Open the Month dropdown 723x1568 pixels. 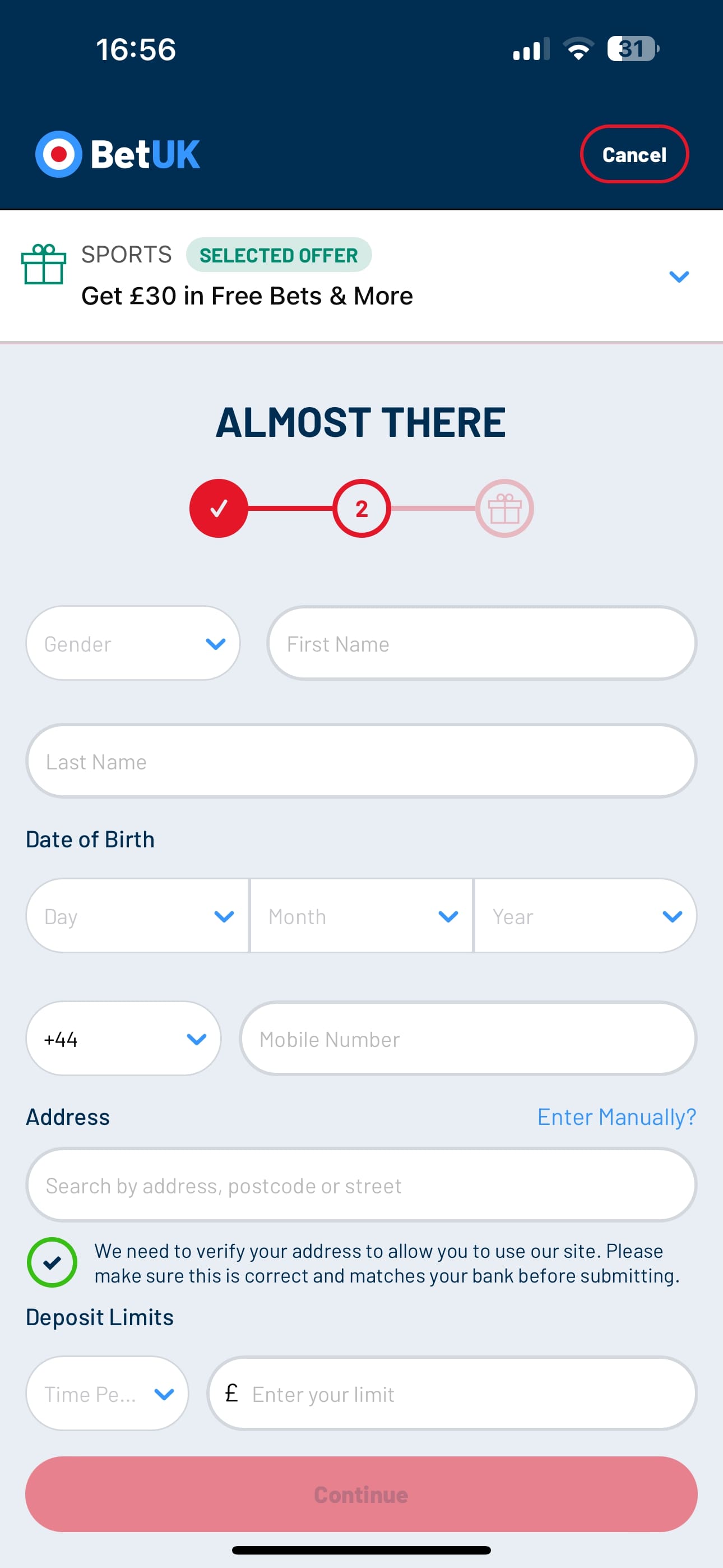click(x=361, y=915)
